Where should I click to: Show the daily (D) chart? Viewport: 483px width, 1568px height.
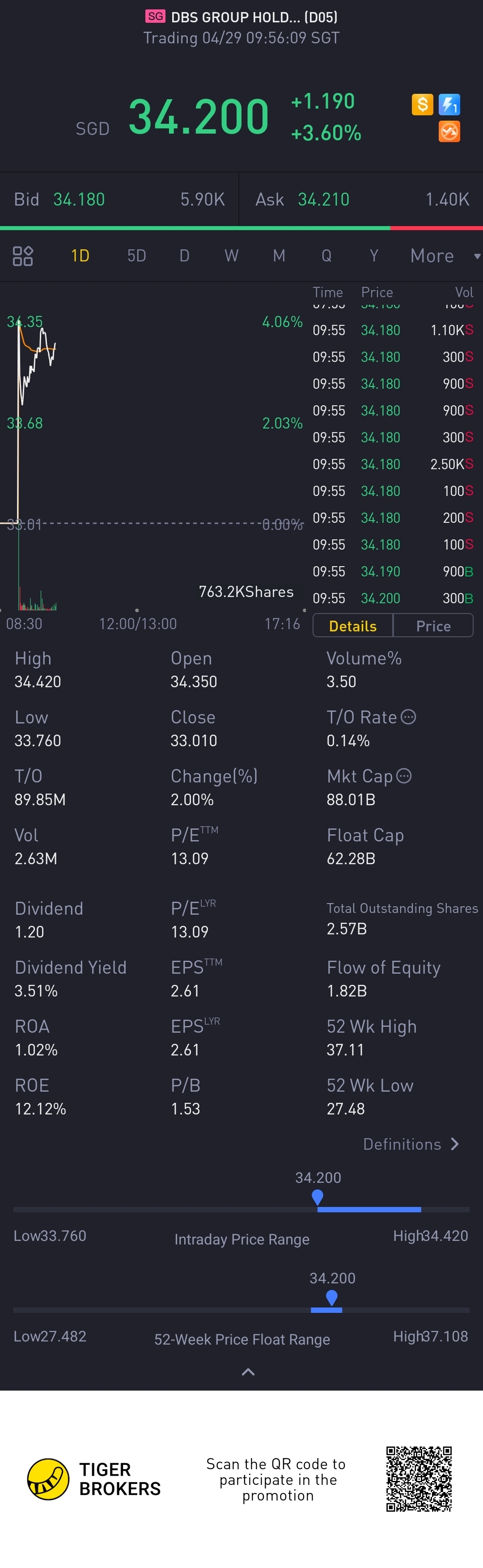(184, 256)
